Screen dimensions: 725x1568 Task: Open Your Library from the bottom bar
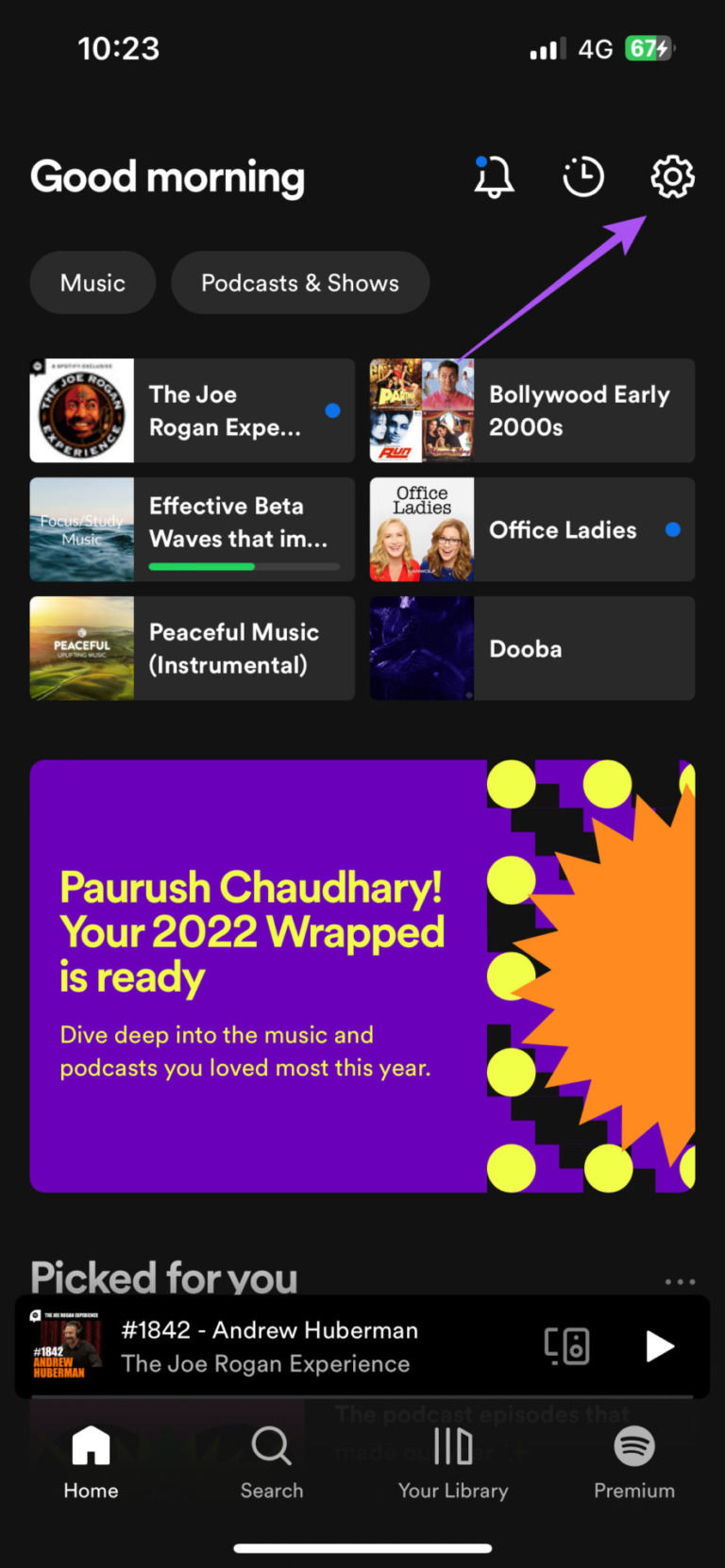coord(452,1460)
